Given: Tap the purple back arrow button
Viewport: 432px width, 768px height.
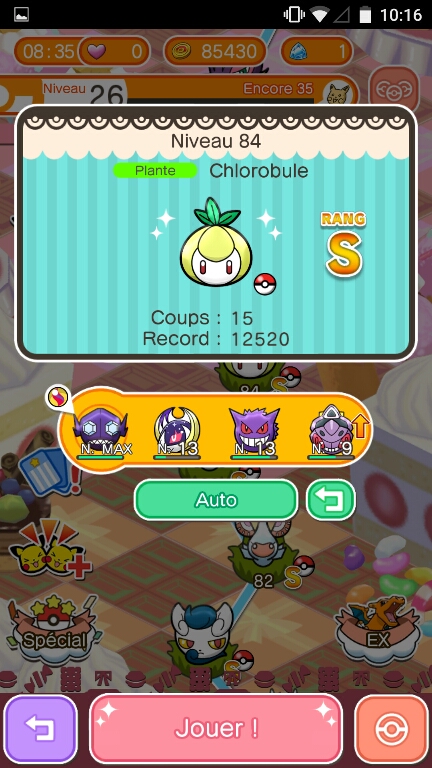Looking at the screenshot, I should [41, 728].
